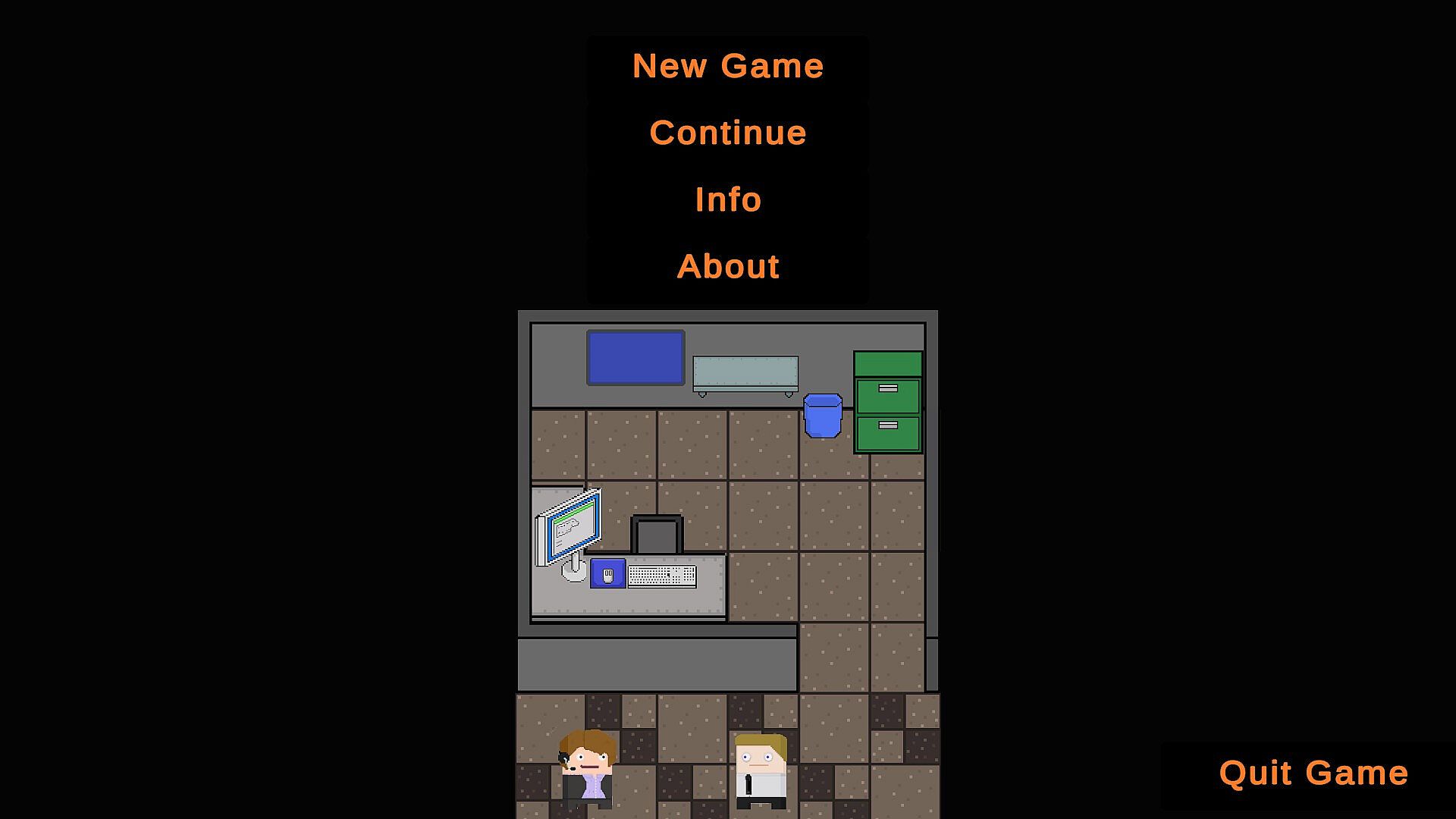The width and height of the screenshot is (1456, 819).
Task: Open the Info screen
Action: (728, 200)
